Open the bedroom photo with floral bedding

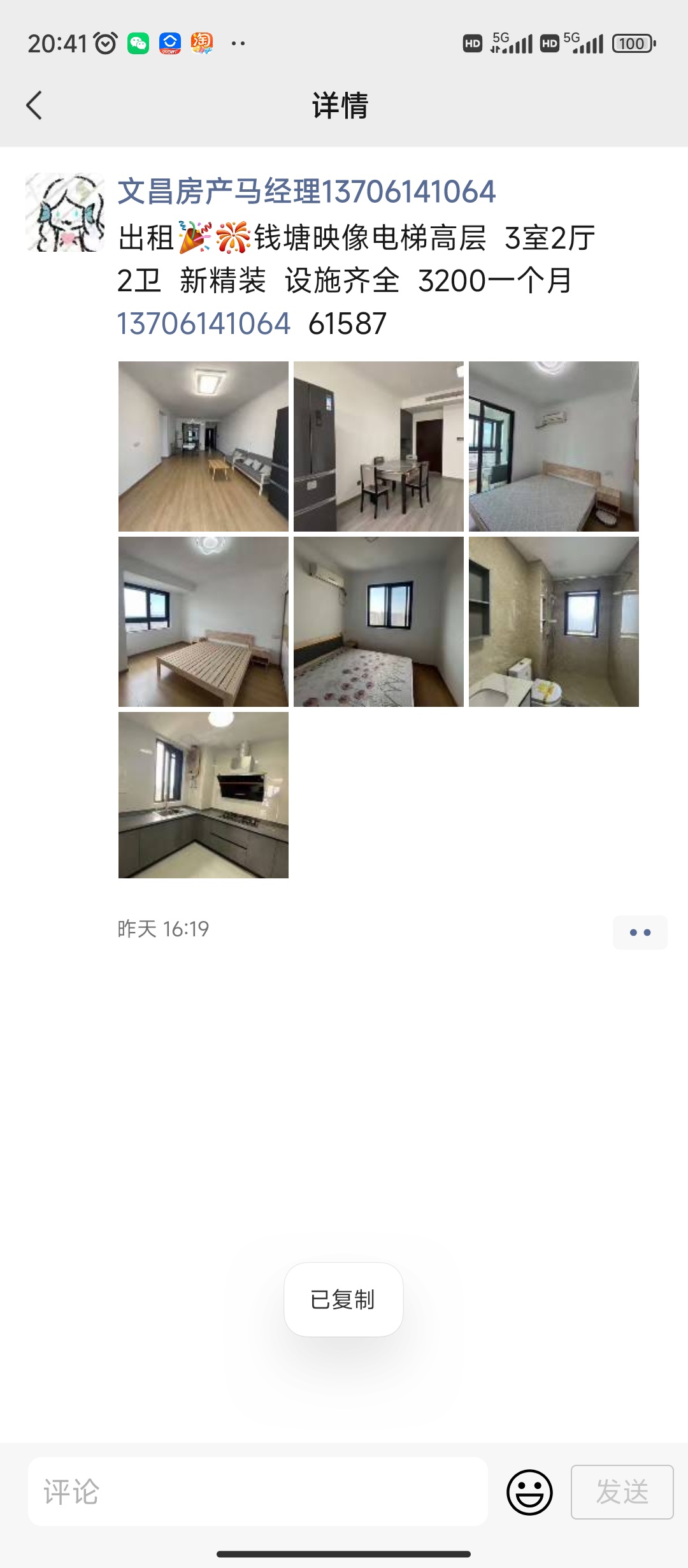coord(378,621)
